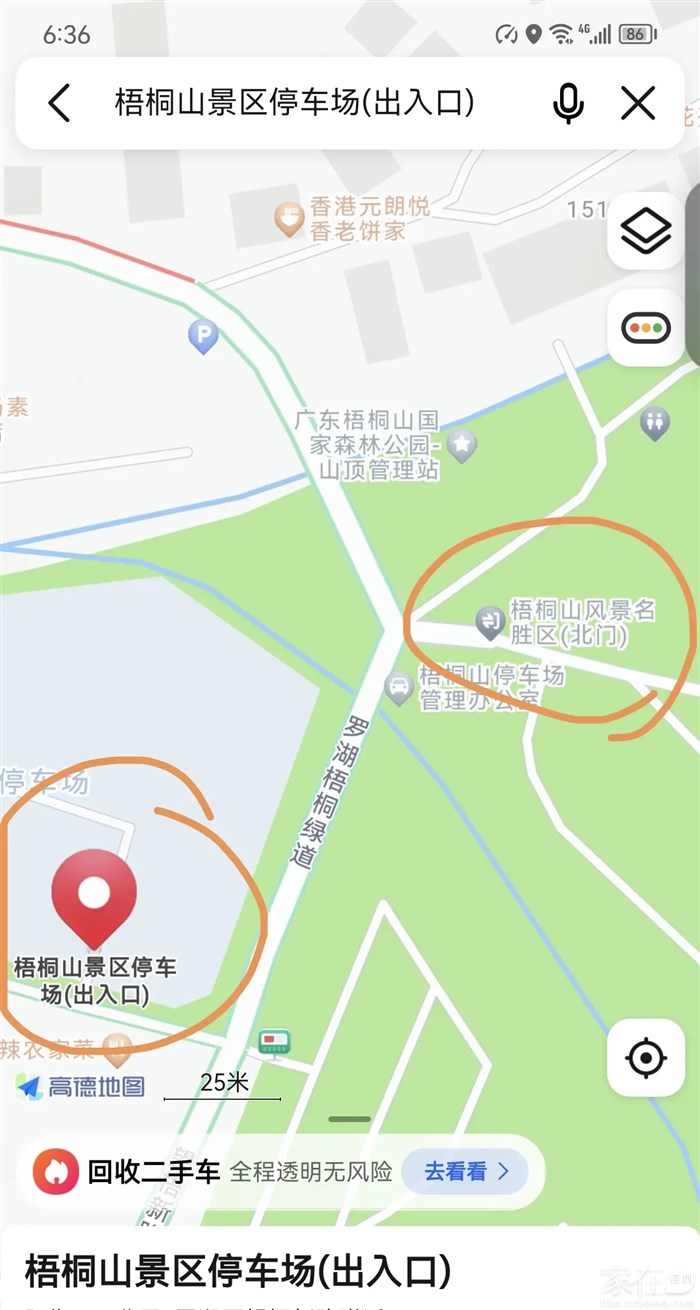
Task: Select the 香港元朗悦香老饼家 place marker
Action: 289,218
